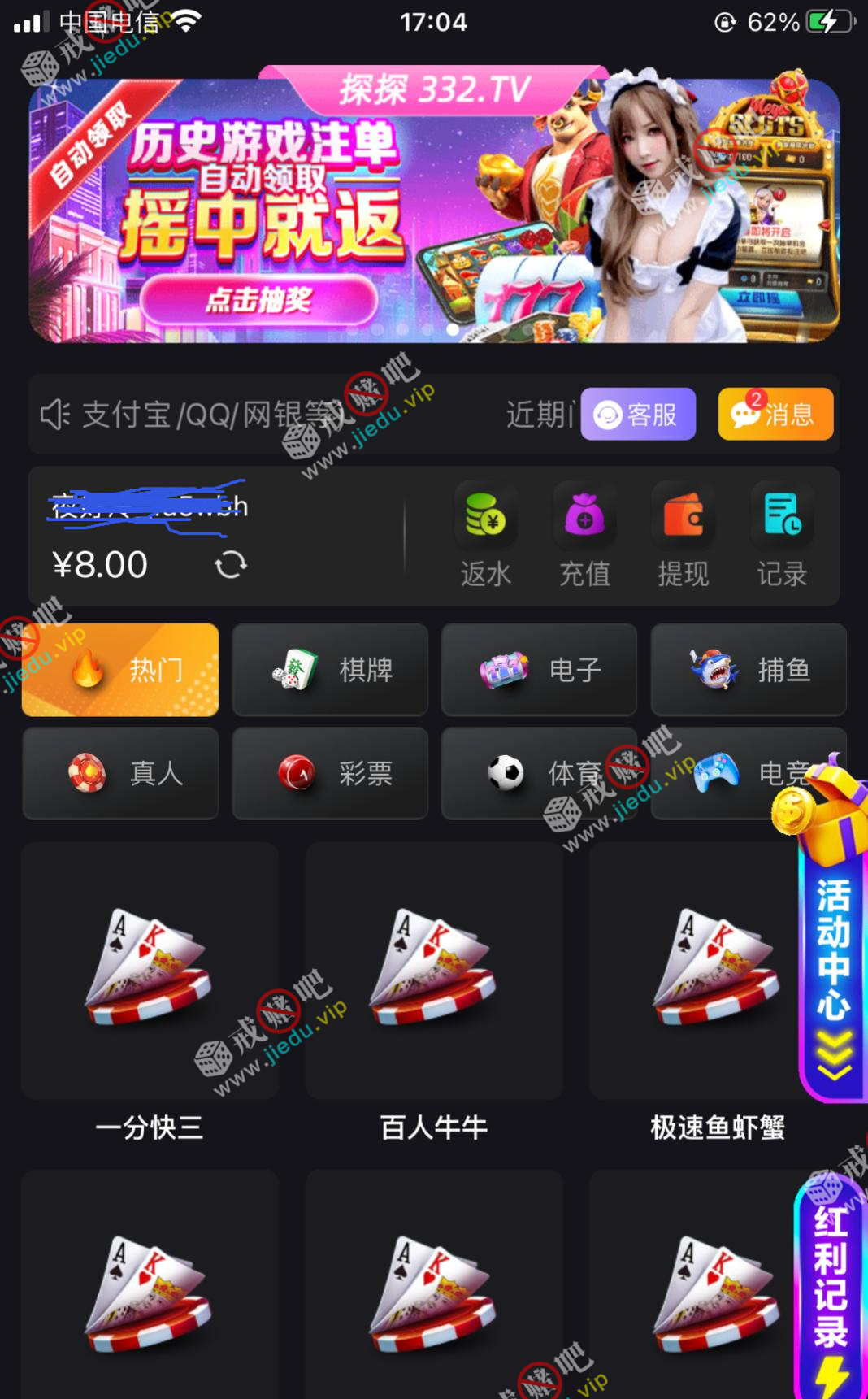This screenshot has width=868, height=1399.
Task: Switch to the 棋牌 category
Action: click(x=330, y=670)
